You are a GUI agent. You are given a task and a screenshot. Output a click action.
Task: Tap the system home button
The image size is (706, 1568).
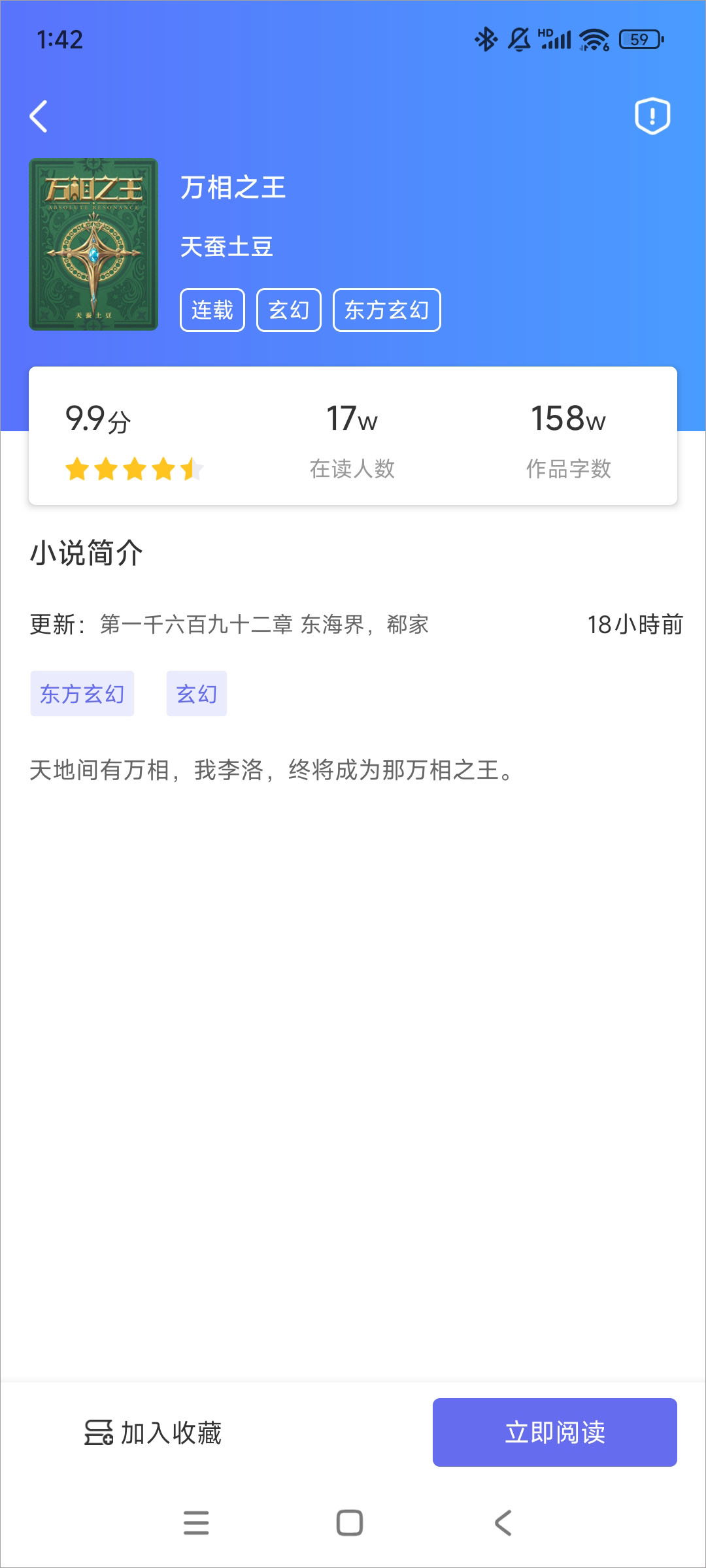pyautogui.click(x=349, y=1522)
